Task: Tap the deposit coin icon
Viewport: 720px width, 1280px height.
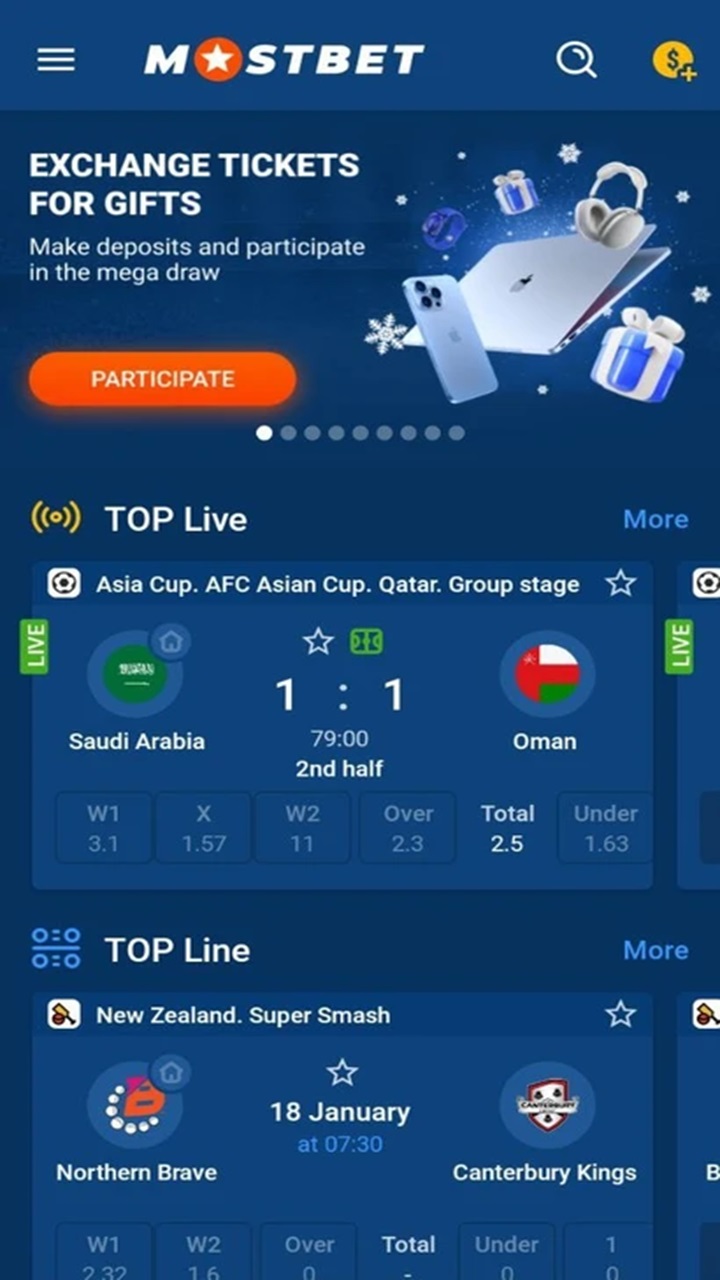Action: [x=674, y=61]
